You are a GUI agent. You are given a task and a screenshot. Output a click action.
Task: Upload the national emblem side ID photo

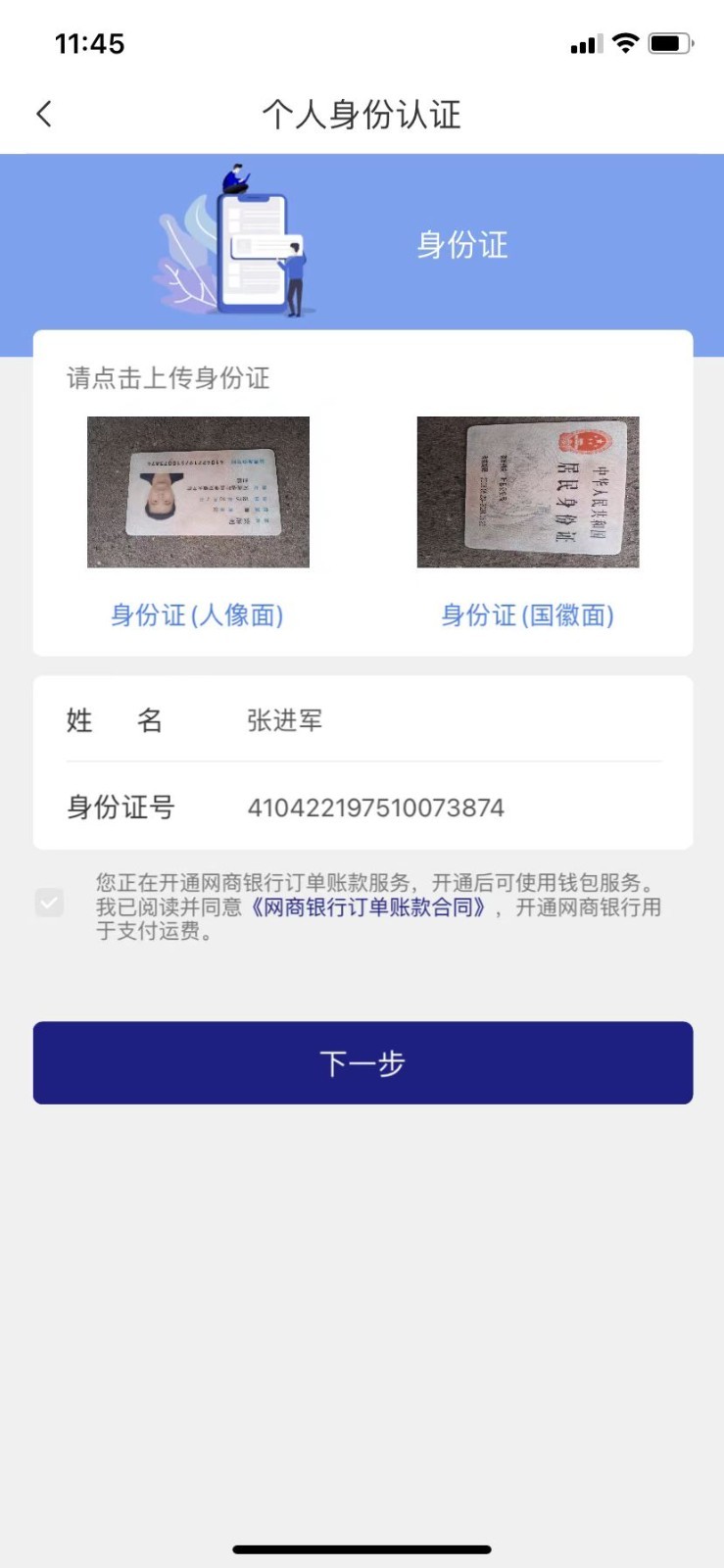click(527, 492)
